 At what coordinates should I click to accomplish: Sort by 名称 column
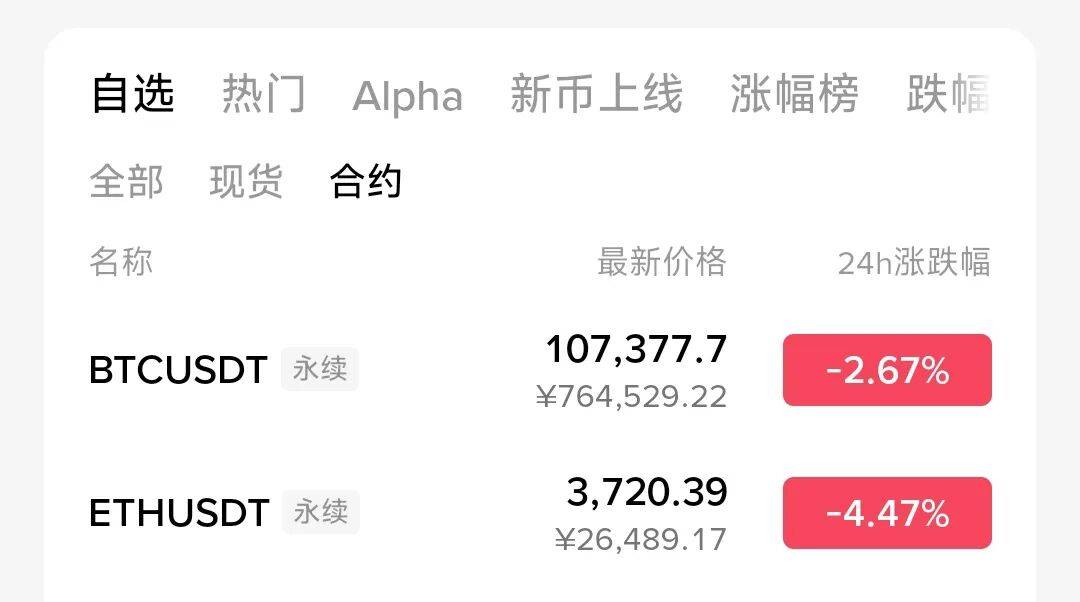pos(121,262)
